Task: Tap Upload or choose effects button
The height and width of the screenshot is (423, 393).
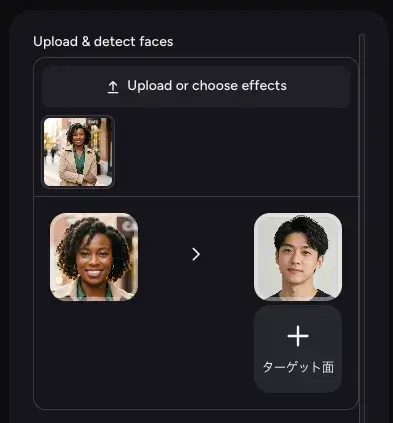Action: (196, 86)
